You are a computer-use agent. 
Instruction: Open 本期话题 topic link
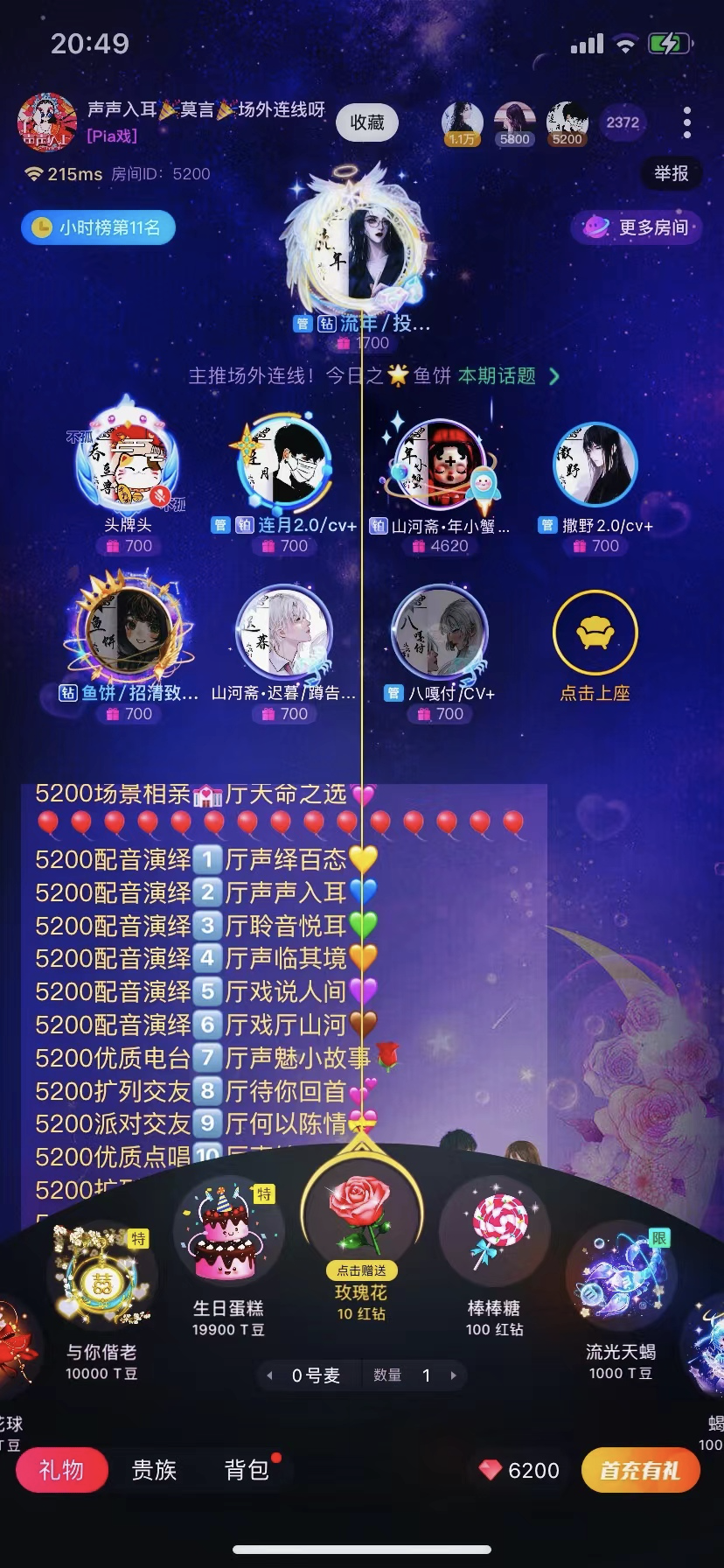click(507, 376)
